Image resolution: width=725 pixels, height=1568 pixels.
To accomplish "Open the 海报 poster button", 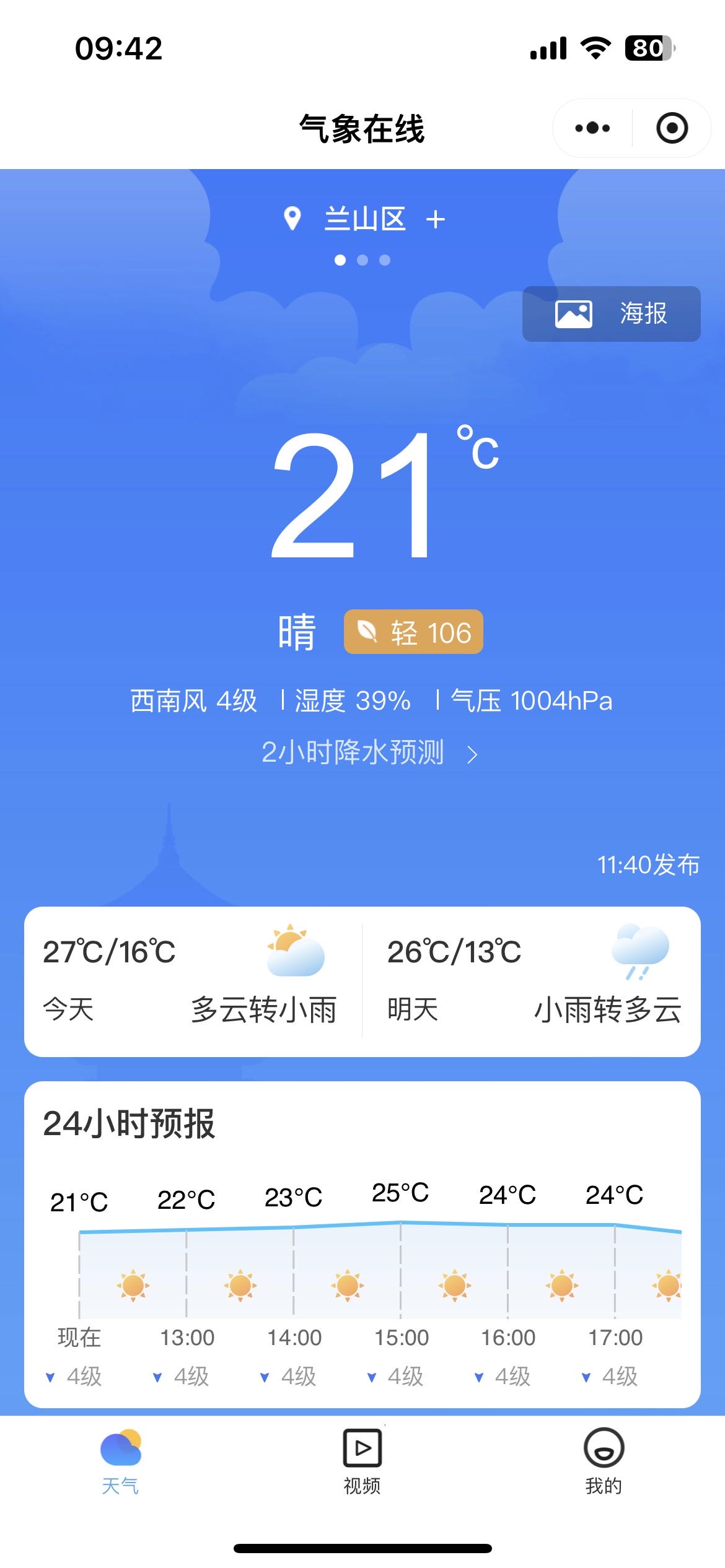I will (x=611, y=314).
